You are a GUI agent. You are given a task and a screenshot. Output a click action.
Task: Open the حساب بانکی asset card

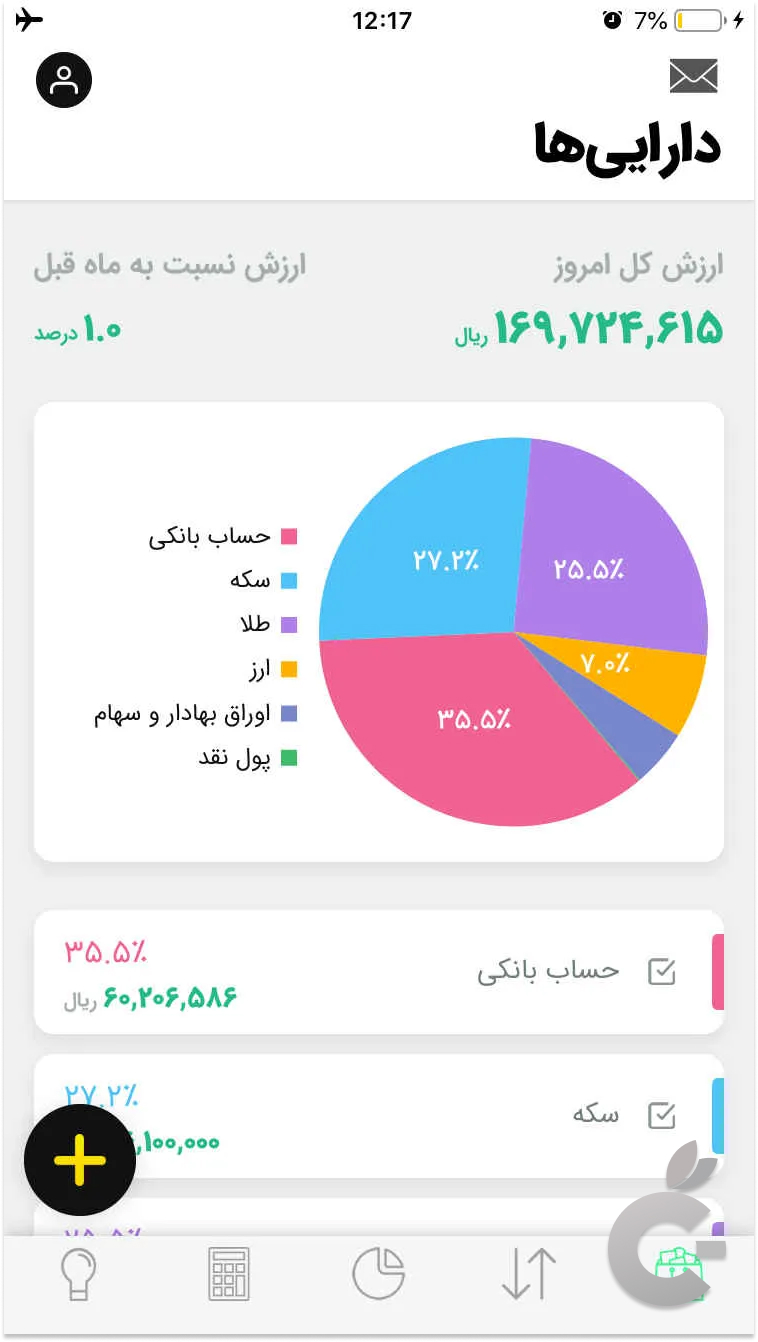(378, 972)
